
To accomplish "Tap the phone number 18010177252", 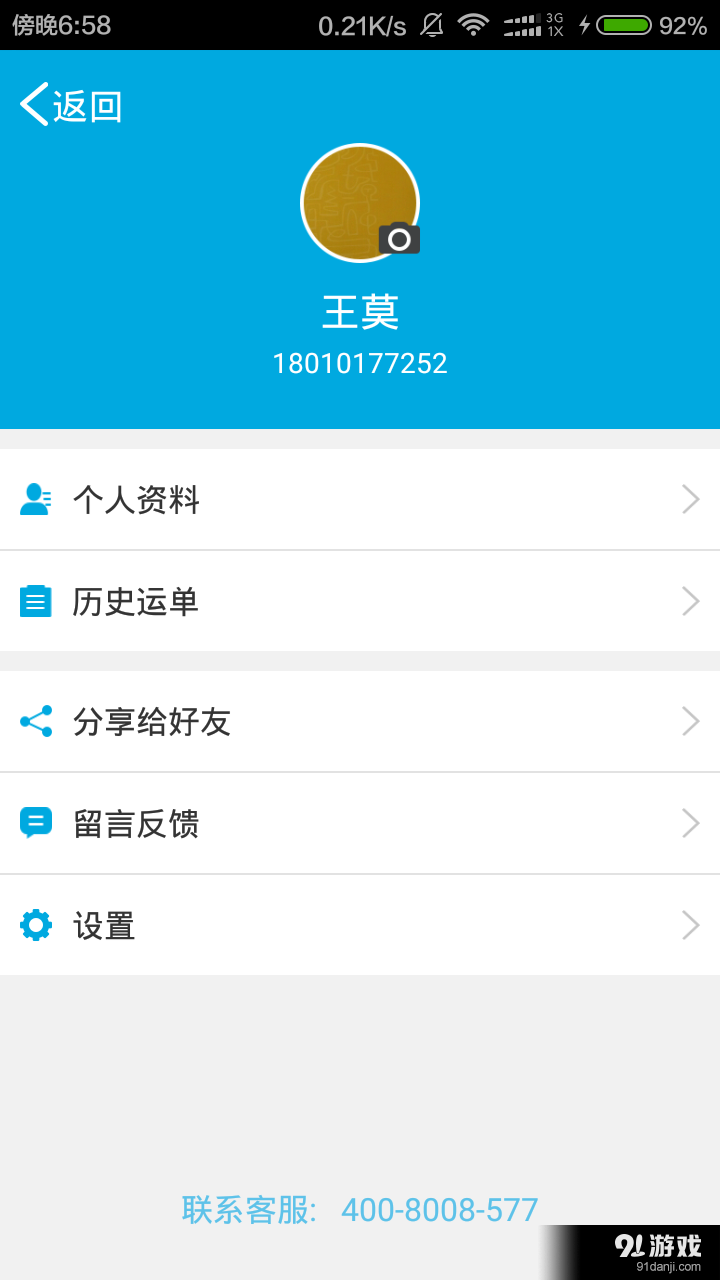I will tap(360, 363).
